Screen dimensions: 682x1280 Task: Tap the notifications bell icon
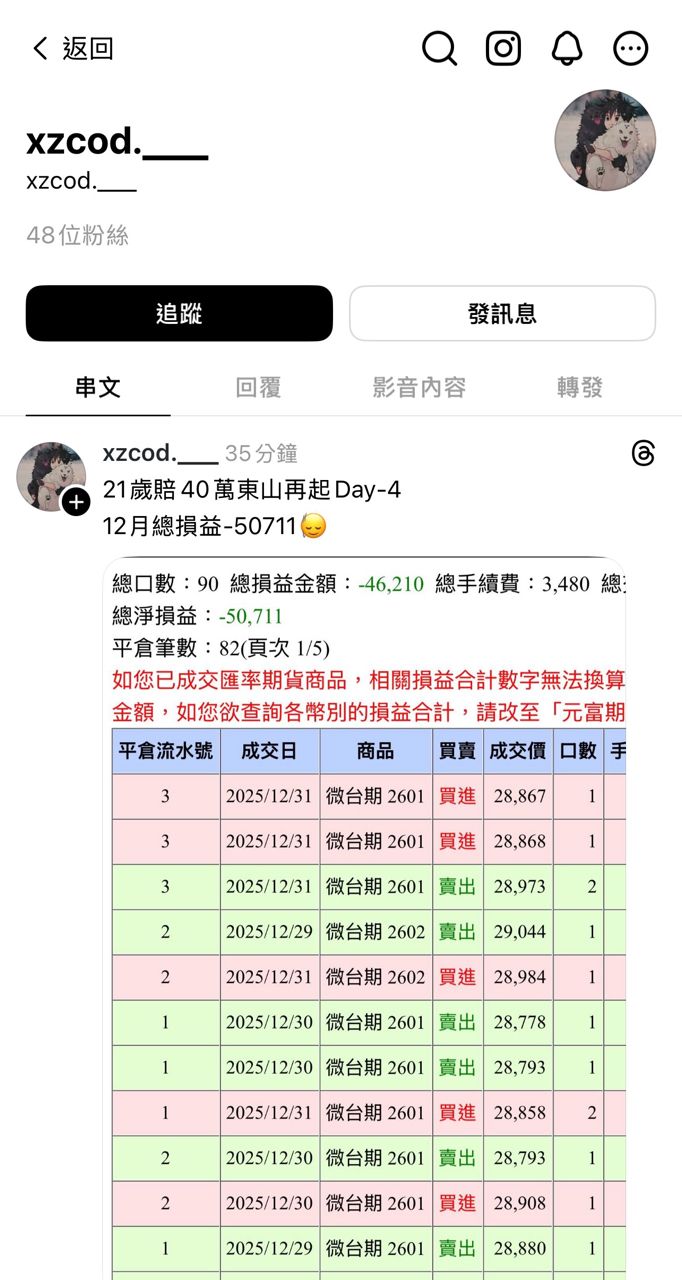pyautogui.click(x=567, y=48)
